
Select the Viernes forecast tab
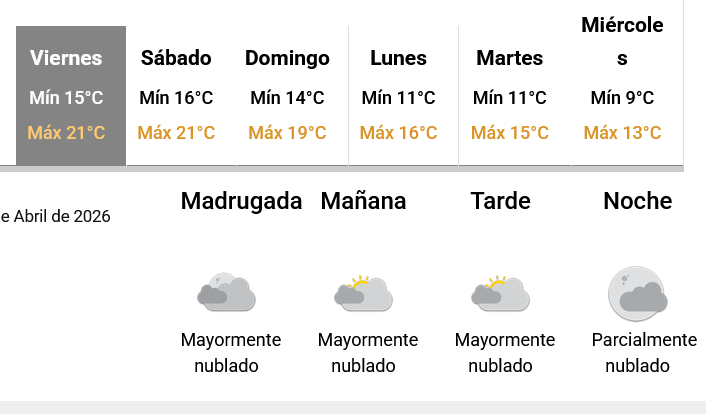click(x=66, y=95)
